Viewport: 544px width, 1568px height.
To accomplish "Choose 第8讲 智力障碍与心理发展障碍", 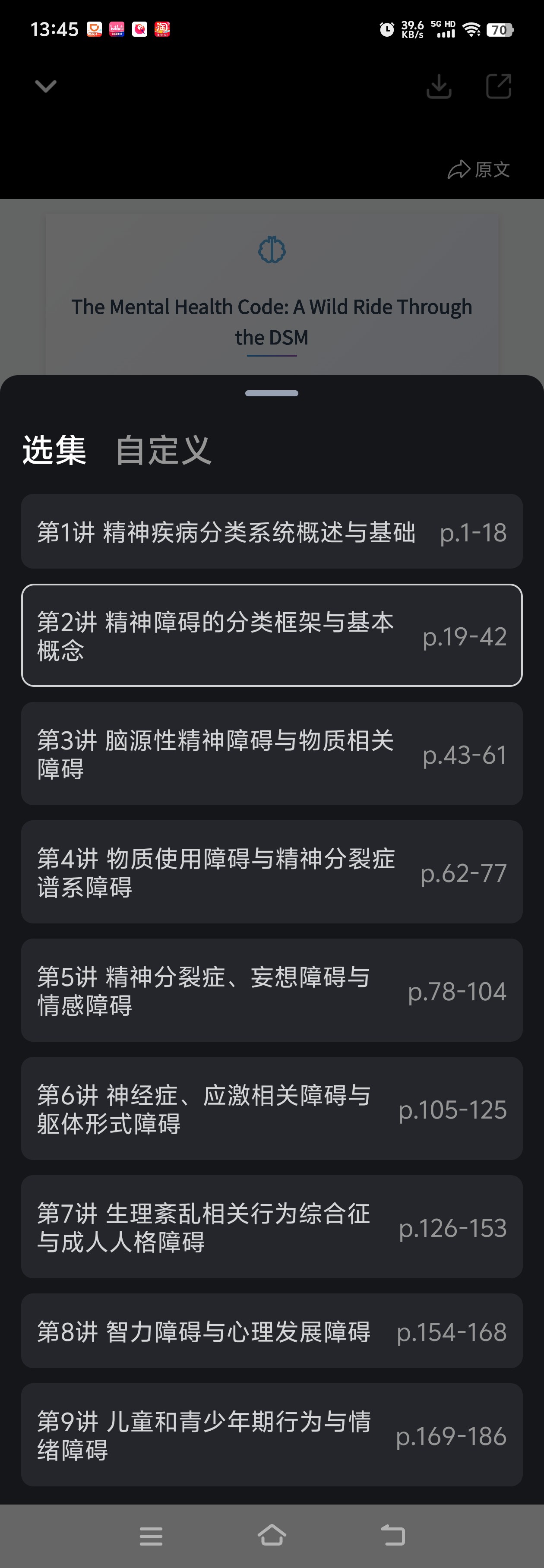I will [x=272, y=1331].
